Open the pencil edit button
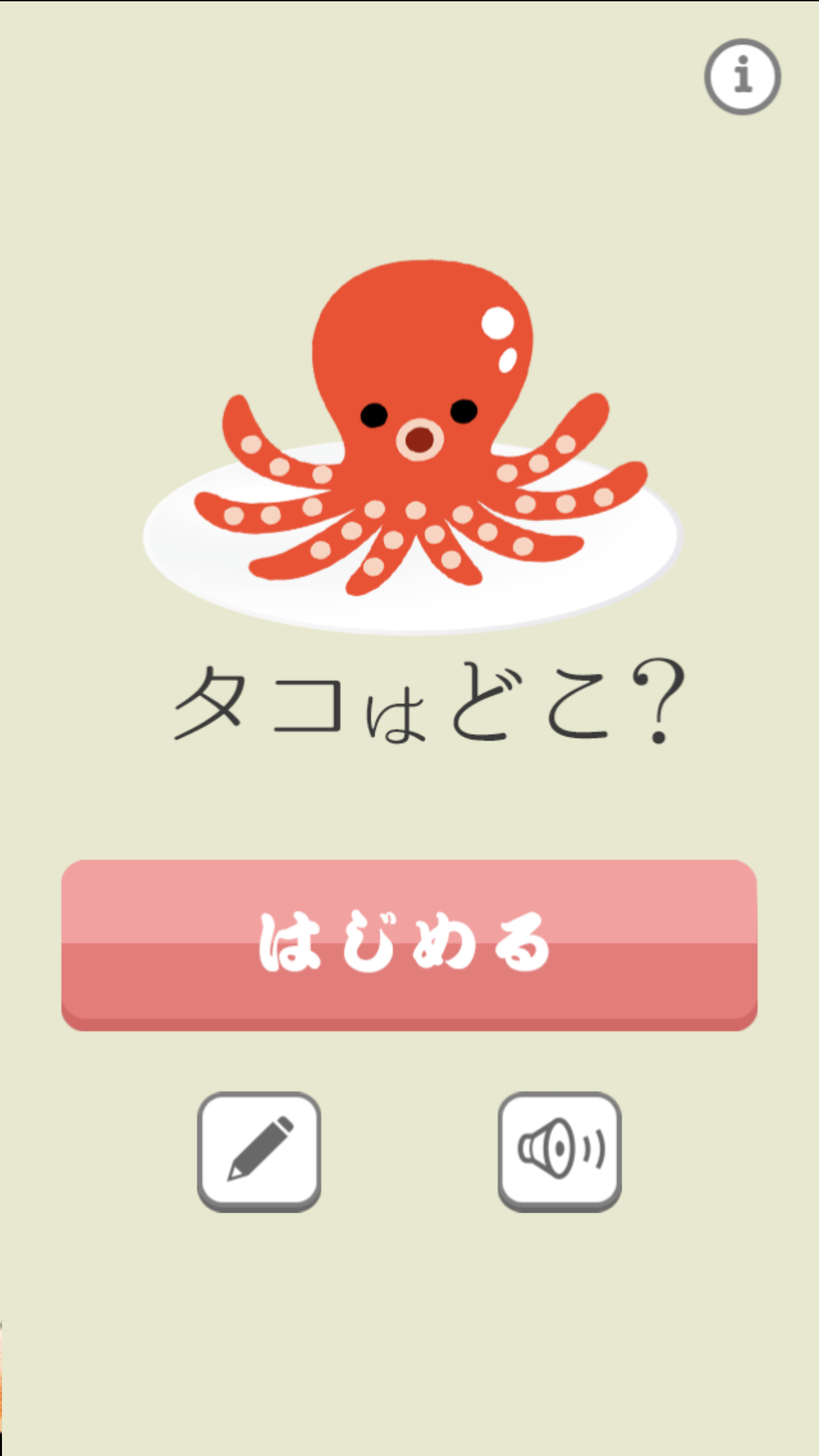819x1456 pixels. [x=259, y=1150]
